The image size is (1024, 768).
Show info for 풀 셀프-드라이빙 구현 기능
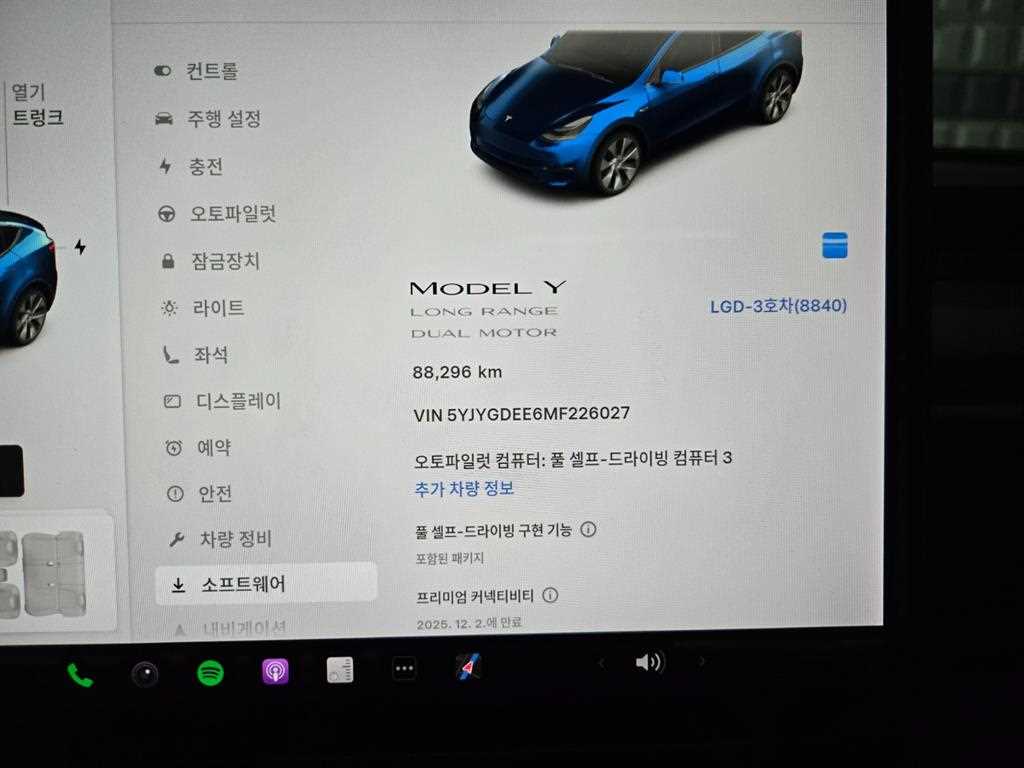pyautogui.click(x=588, y=530)
